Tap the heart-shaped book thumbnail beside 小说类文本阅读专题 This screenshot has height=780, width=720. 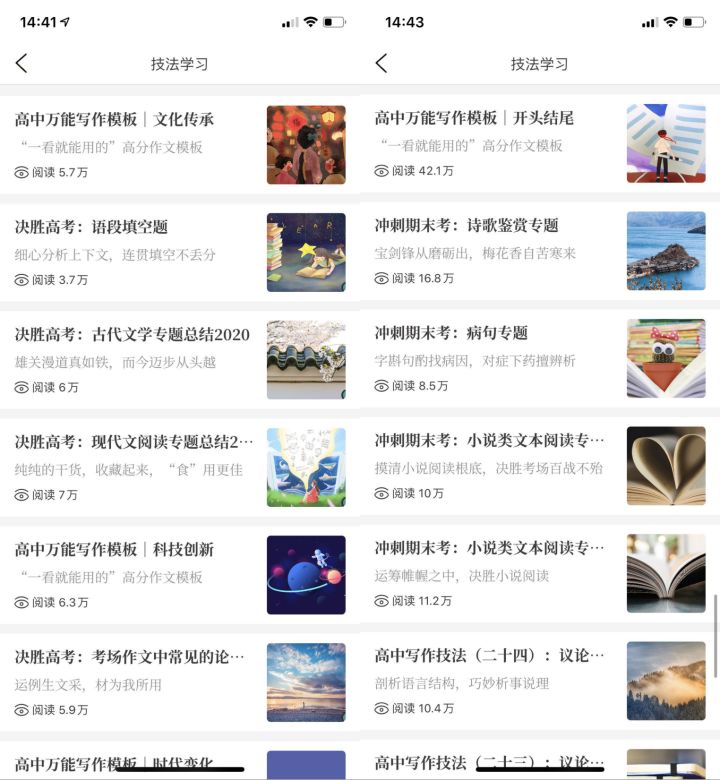tap(666, 466)
